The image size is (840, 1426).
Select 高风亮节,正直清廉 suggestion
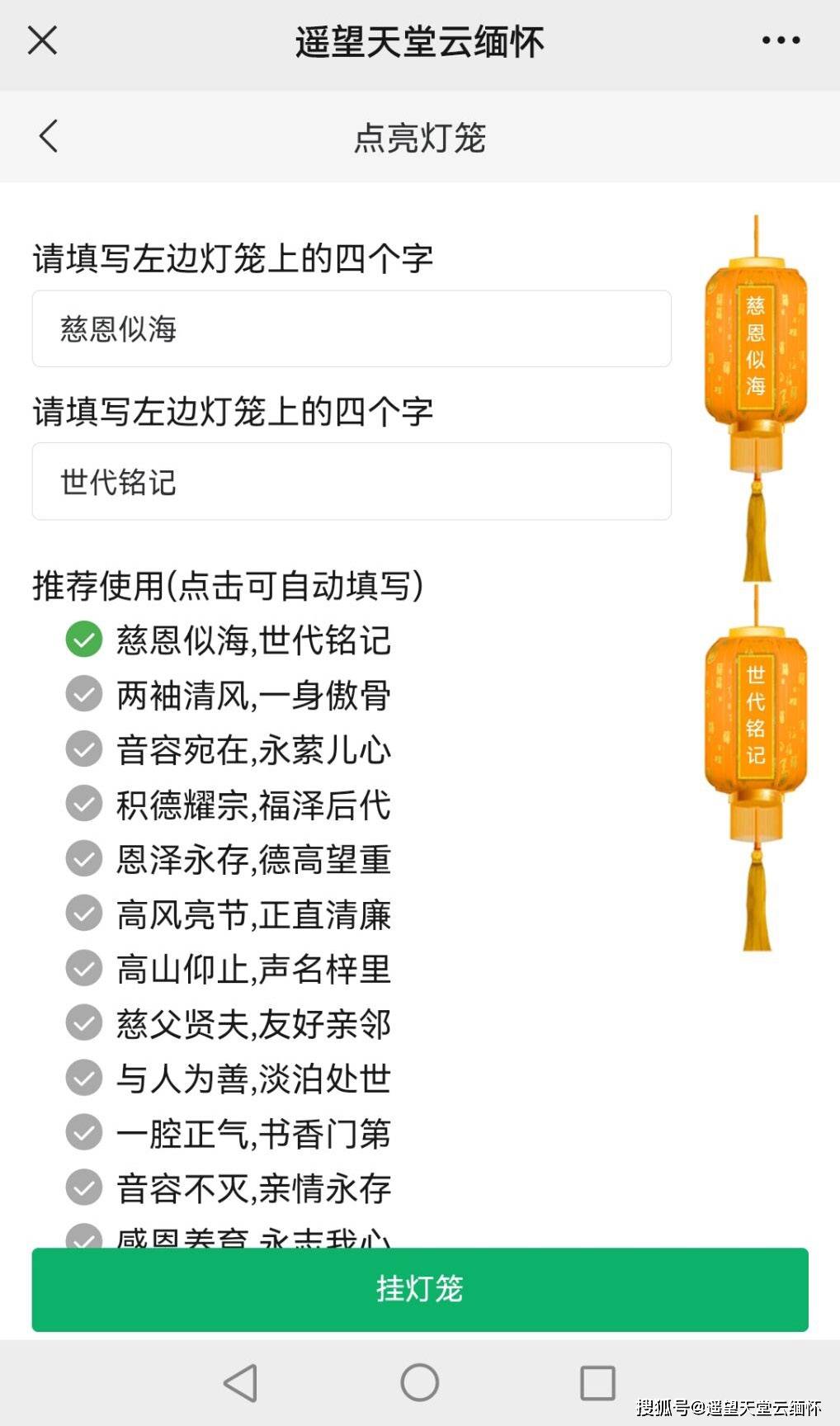coord(229,914)
